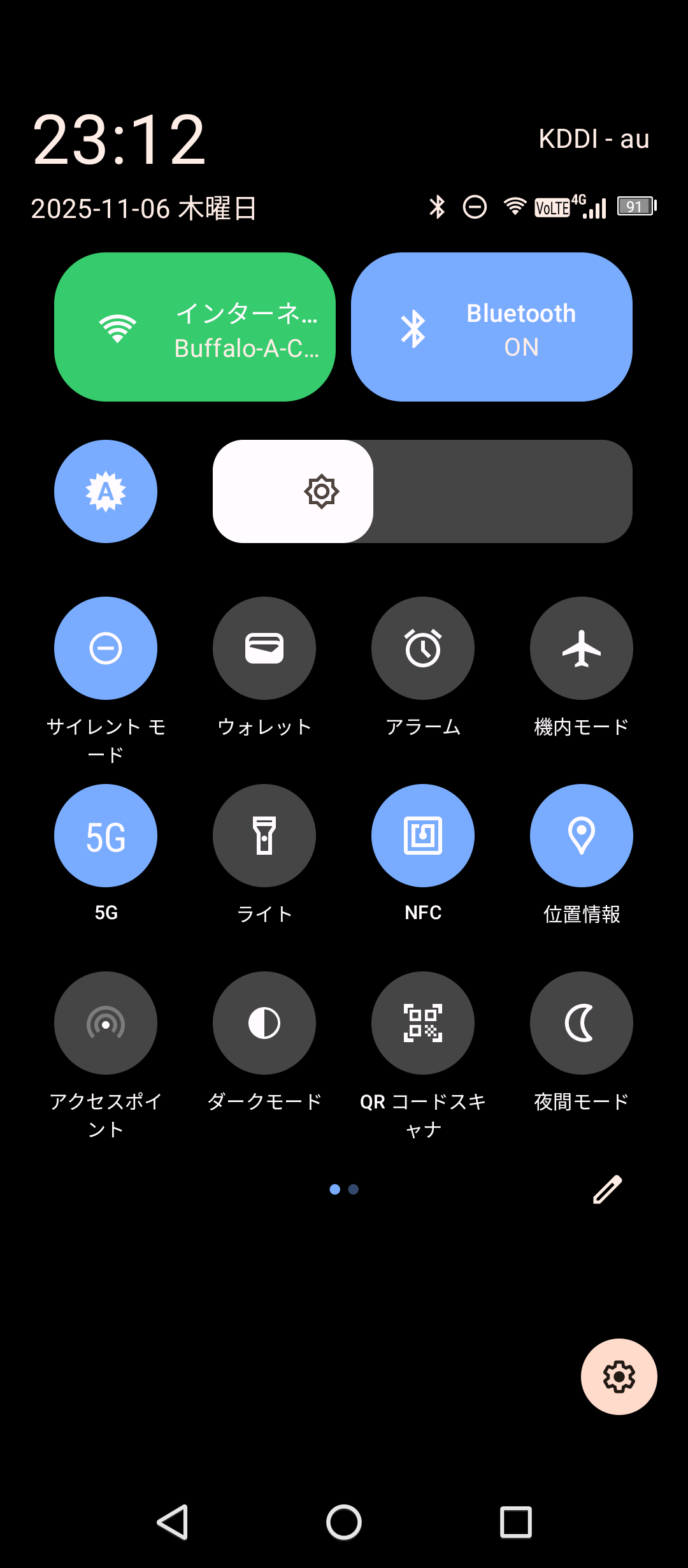Turn off the Bluetooth tile
The width and height of the screenshot is (688, 1568).
[491, 327]
